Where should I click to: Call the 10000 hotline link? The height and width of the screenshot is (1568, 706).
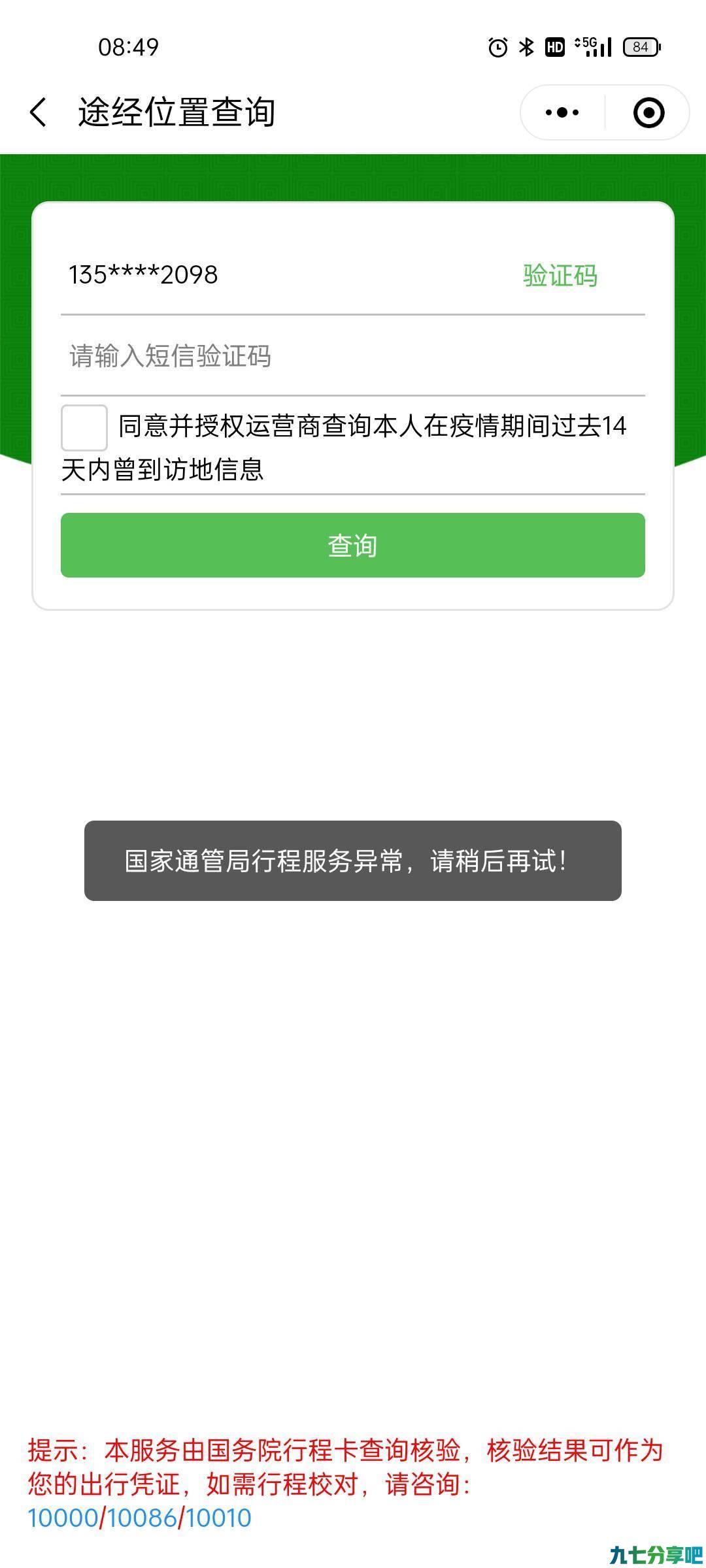[x=63, y=1518]
